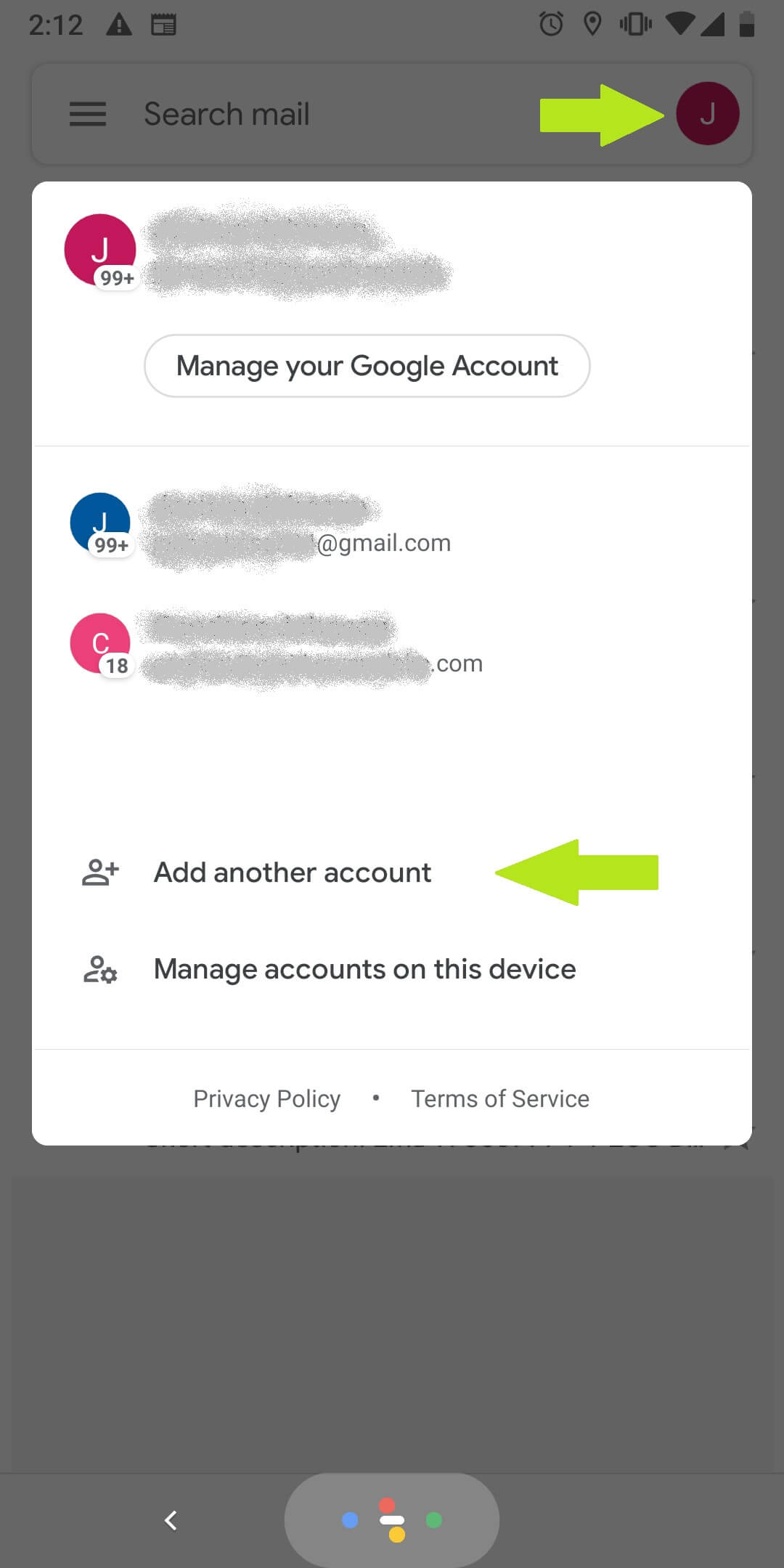Tap the maroon J profile avatar
This screenshot has height=1568, width=784.
pos(707,113)
